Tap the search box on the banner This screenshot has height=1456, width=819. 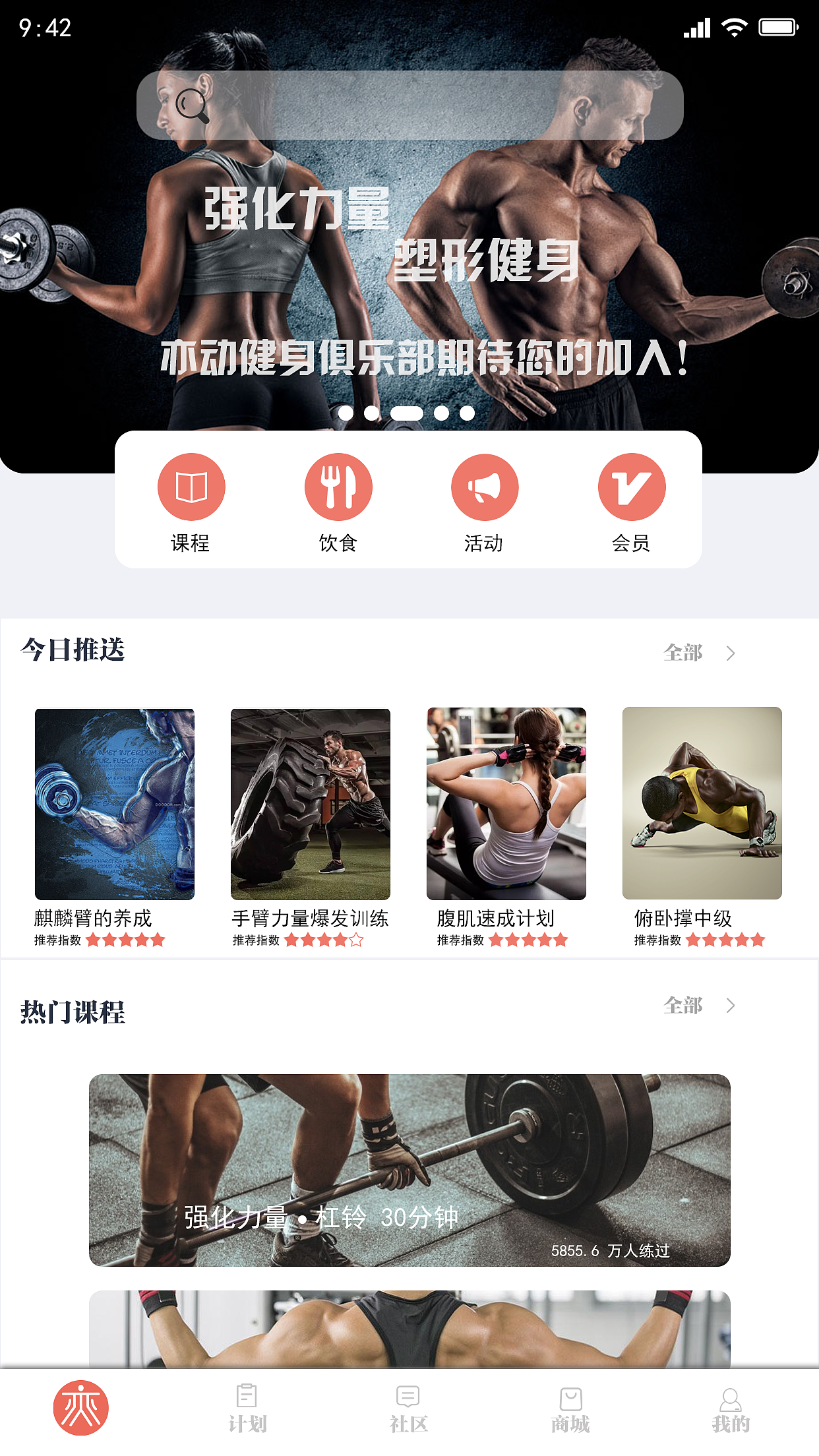click(x=409, y=105)
